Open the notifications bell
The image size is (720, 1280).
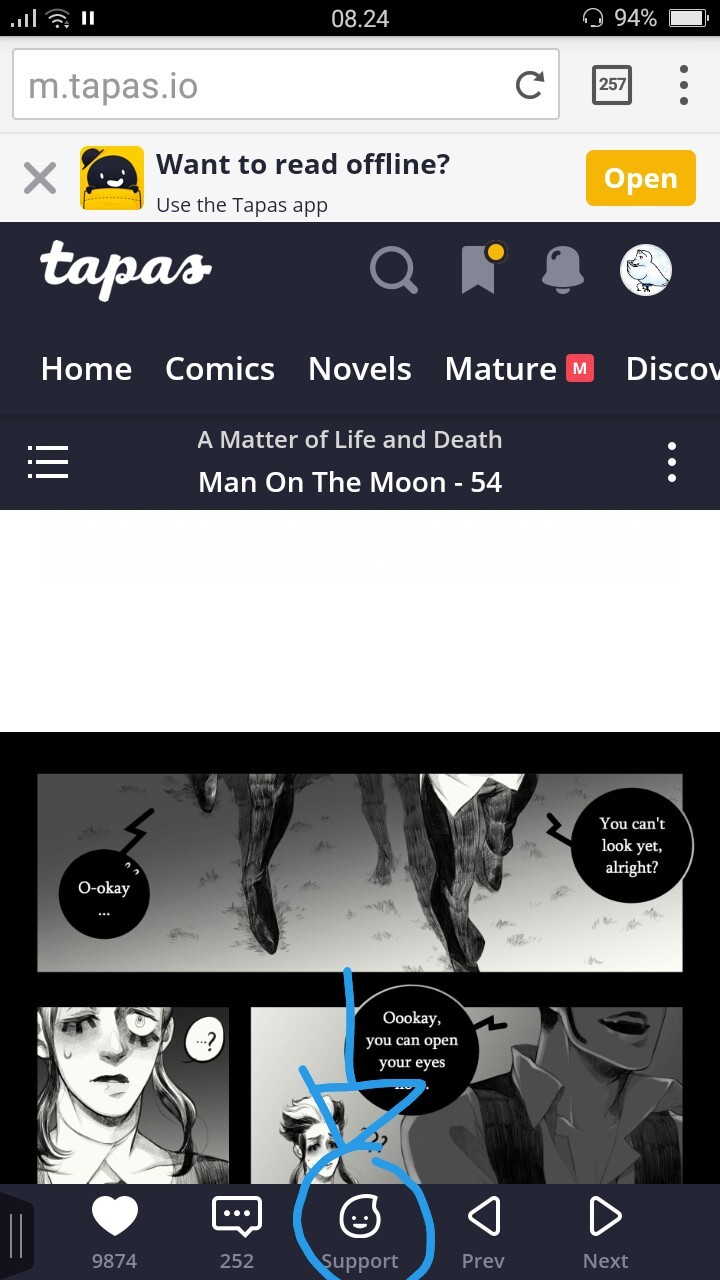tap(563, 268)
